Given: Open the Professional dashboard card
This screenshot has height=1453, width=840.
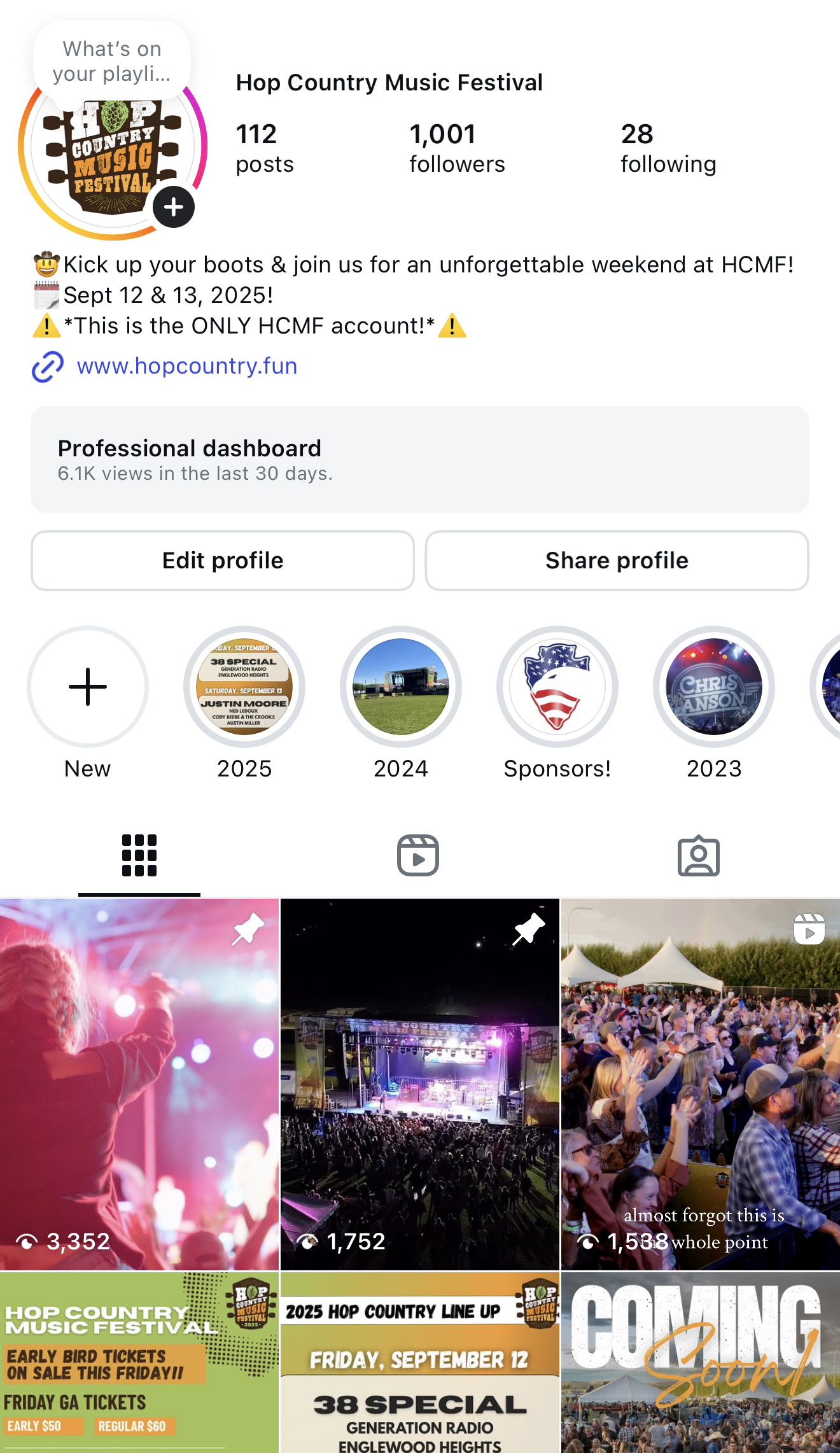Looking at the screenshot, I should 420,460.
